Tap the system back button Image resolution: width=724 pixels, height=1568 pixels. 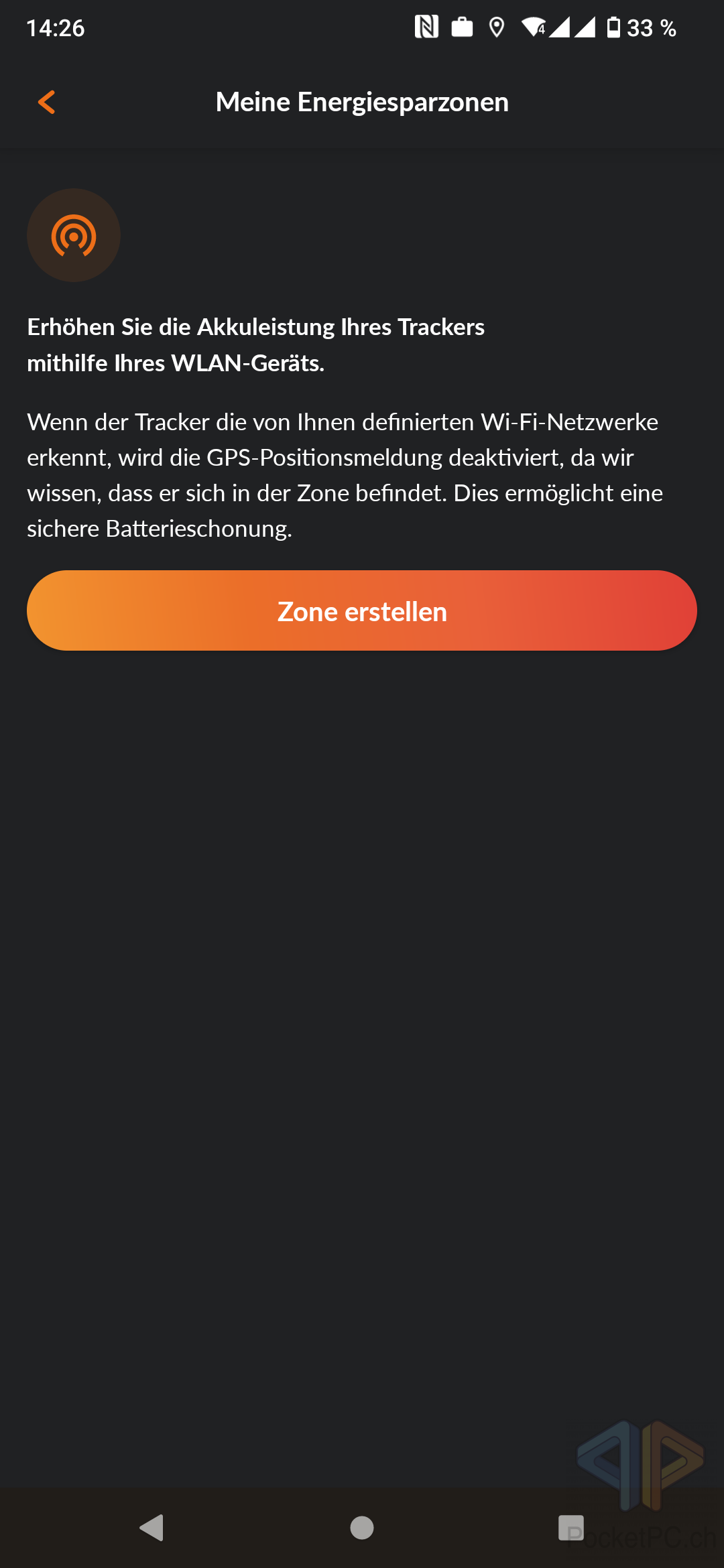[152, 1528]
